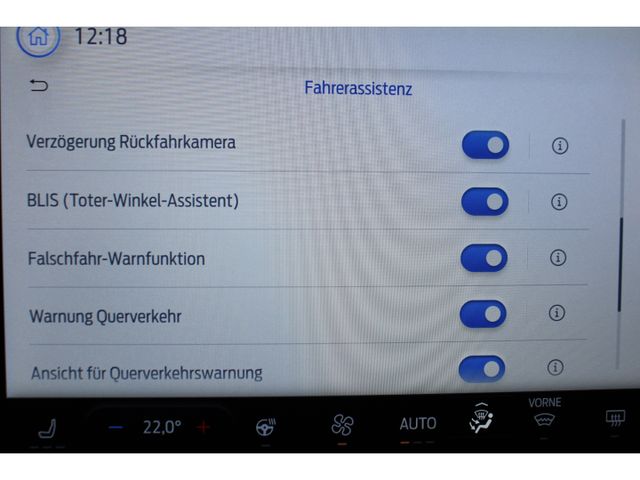Increase temperature with plus button

[x=204, y=427]
